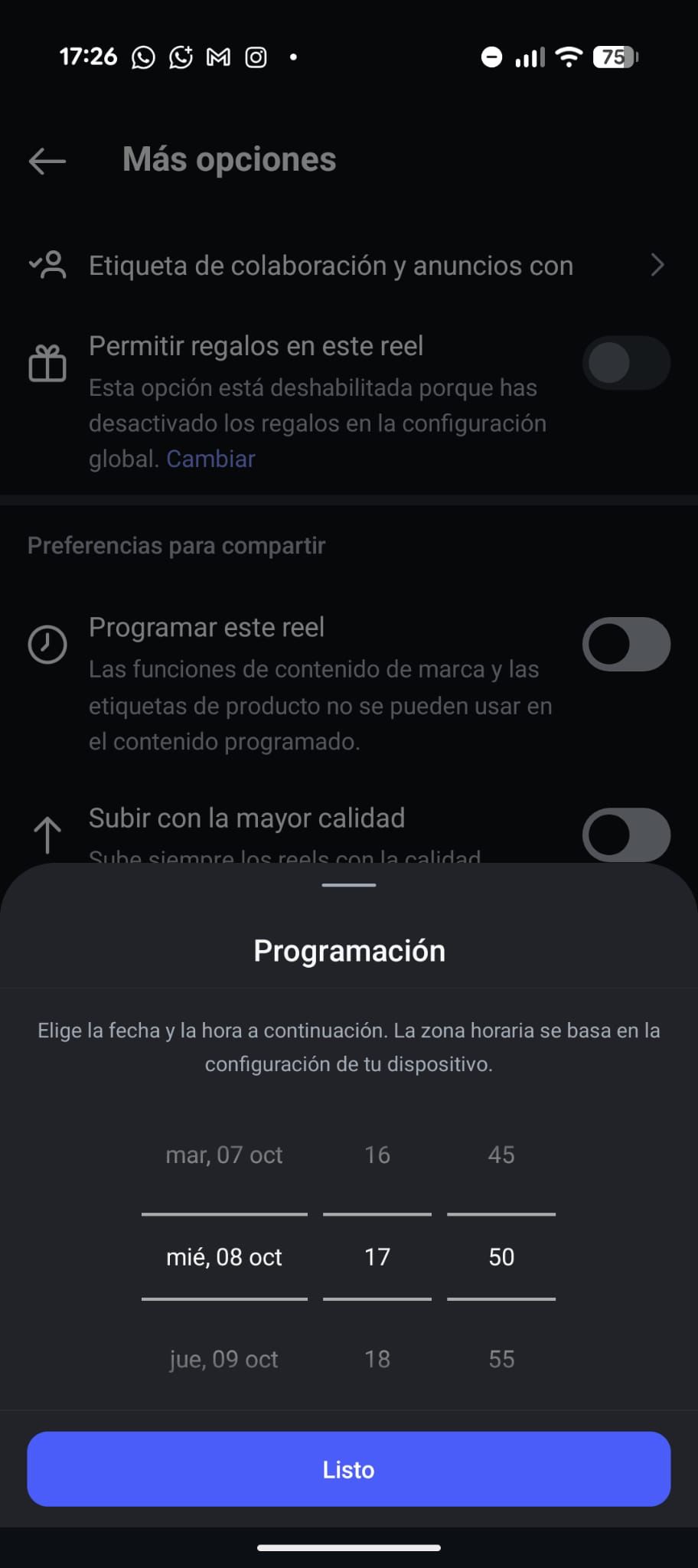
Task: Select mar, 07 oct in the date picker
Action: coord(223,1155)
